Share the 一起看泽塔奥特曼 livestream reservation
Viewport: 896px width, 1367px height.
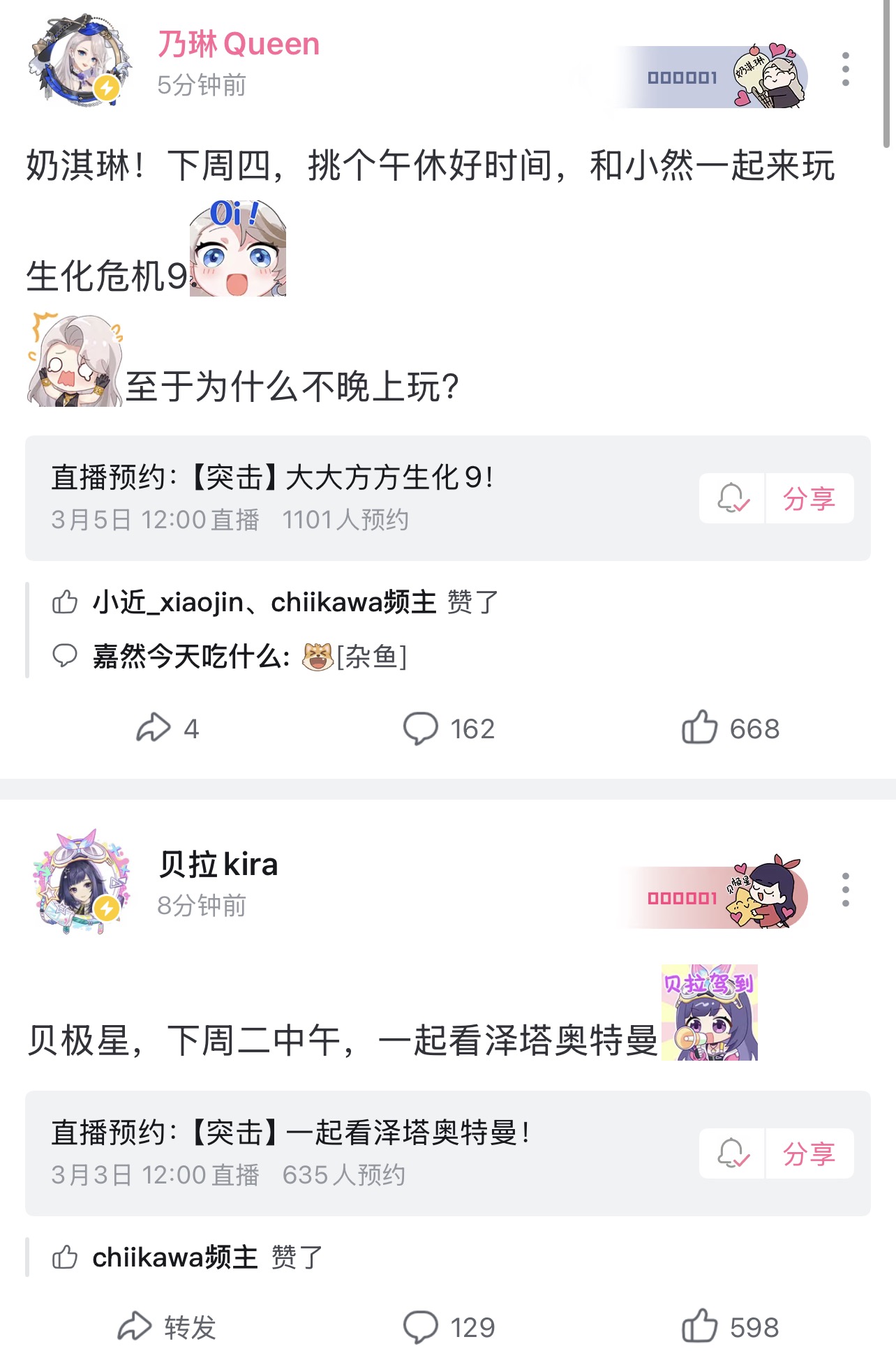point(809,1153)
